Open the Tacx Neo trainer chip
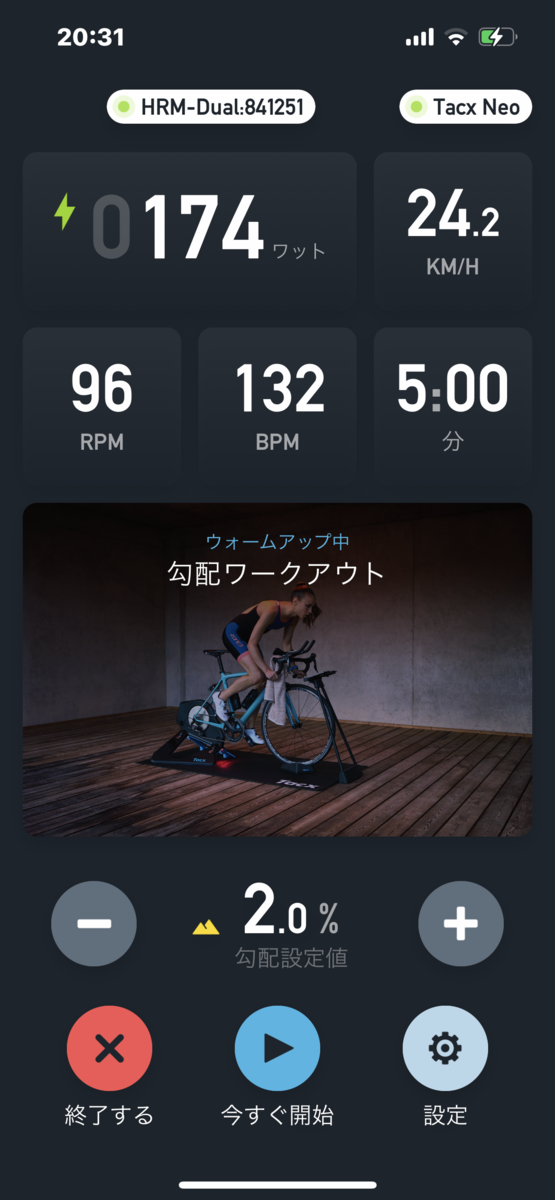 click(466, 107)
